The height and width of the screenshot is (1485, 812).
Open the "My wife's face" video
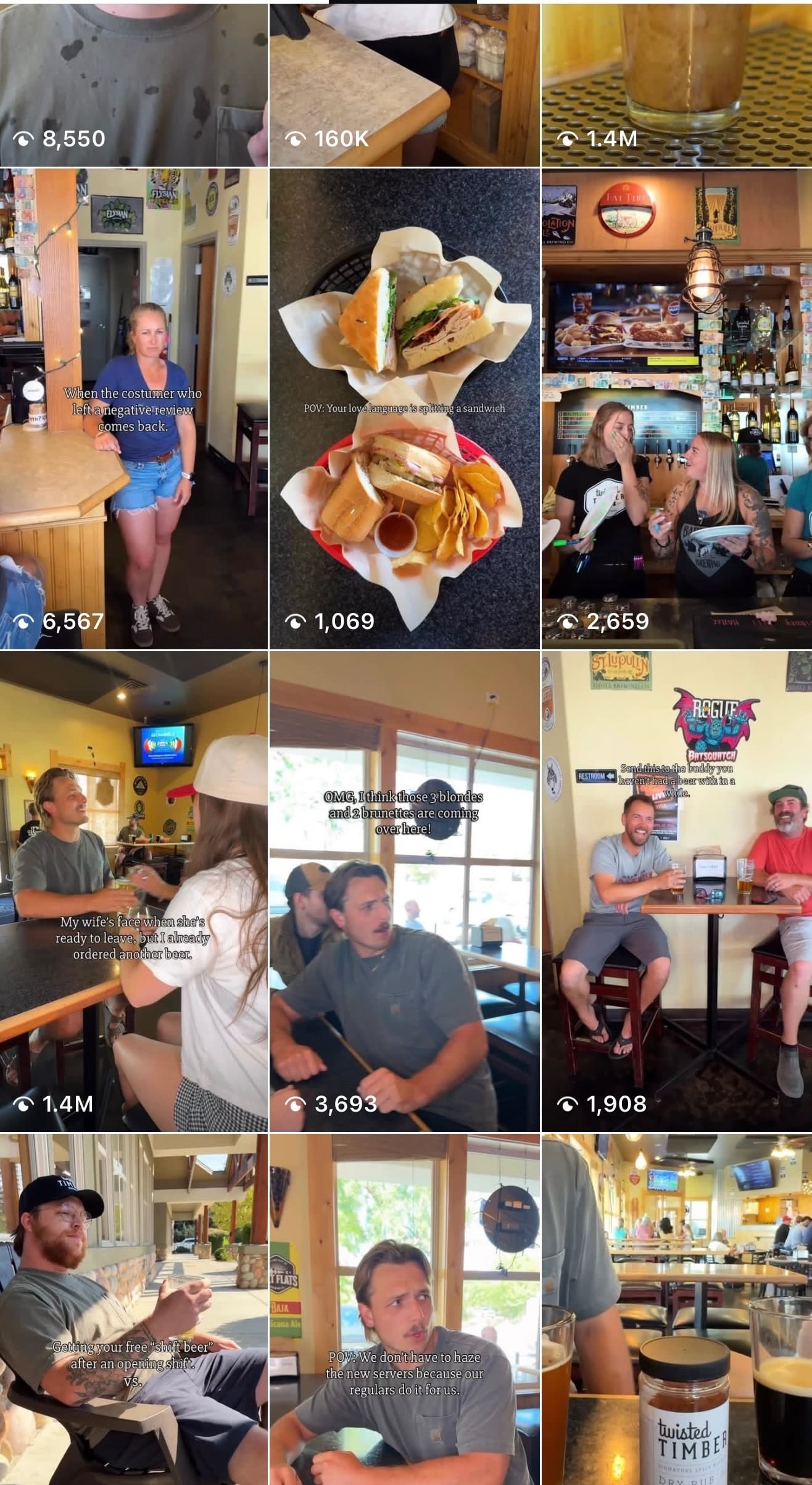[134, 891]
